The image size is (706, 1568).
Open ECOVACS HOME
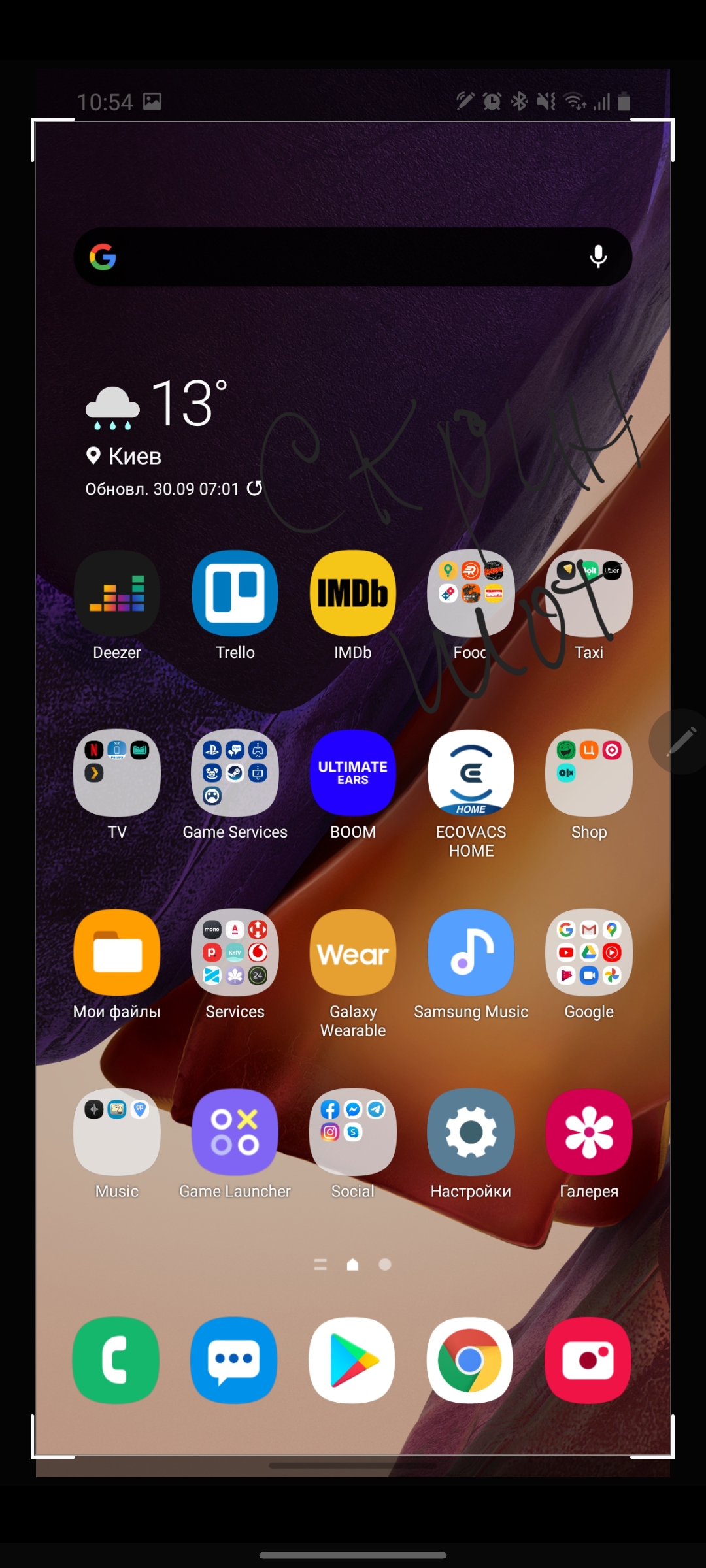click(471, 773)
